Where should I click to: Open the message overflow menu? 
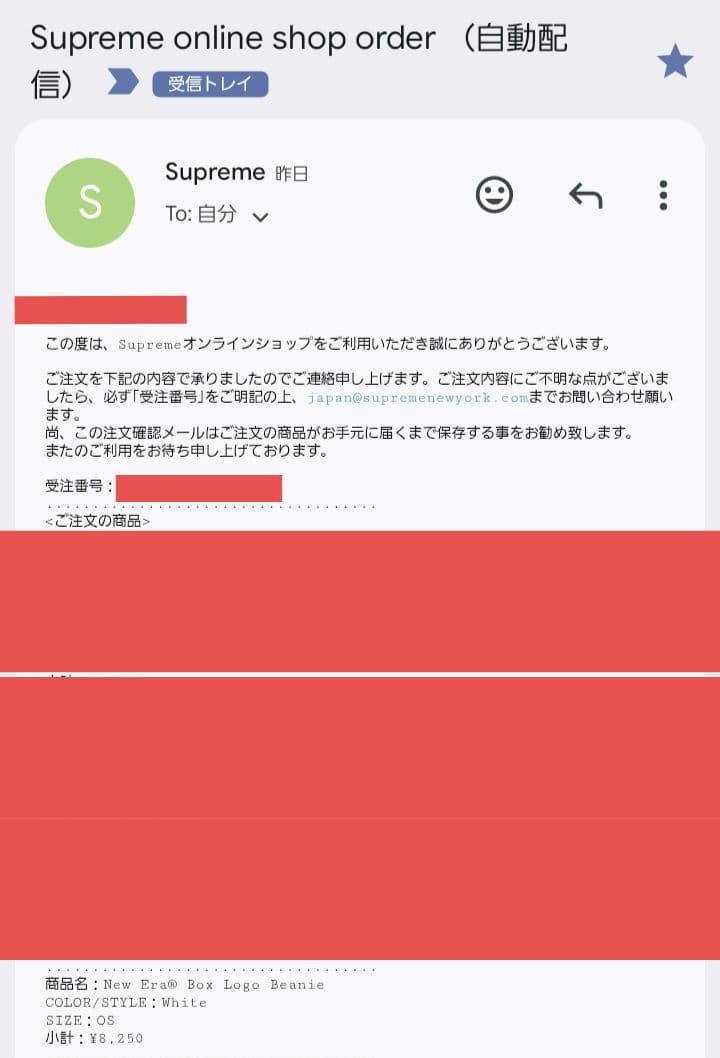click(x=662, y=196)
